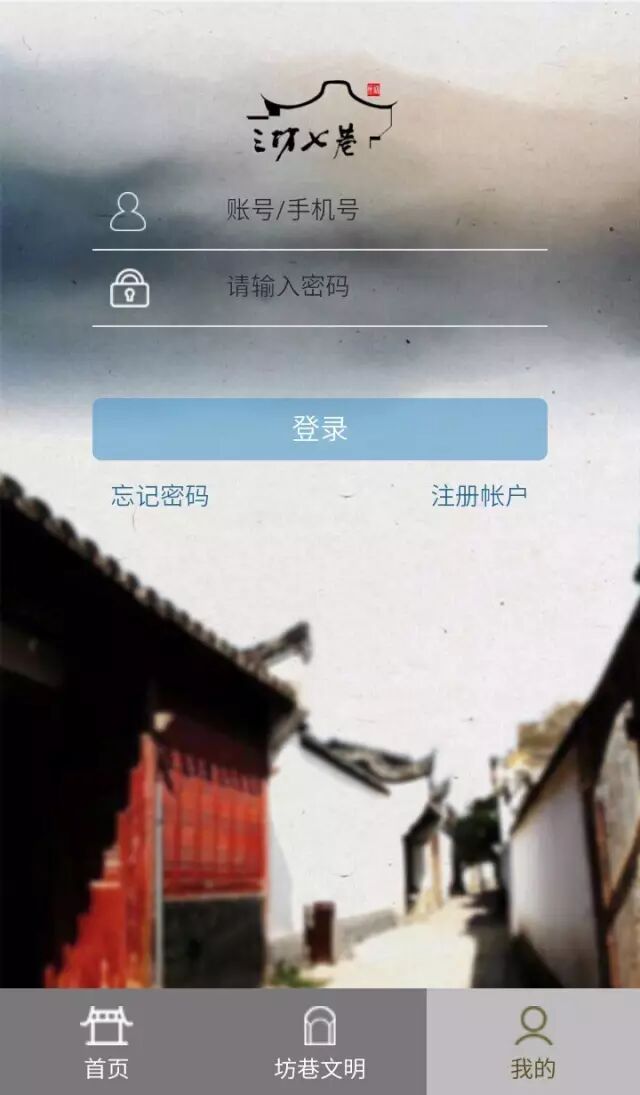
Task: Switch to the 坊巷文明 tab
Action: 320,1042
